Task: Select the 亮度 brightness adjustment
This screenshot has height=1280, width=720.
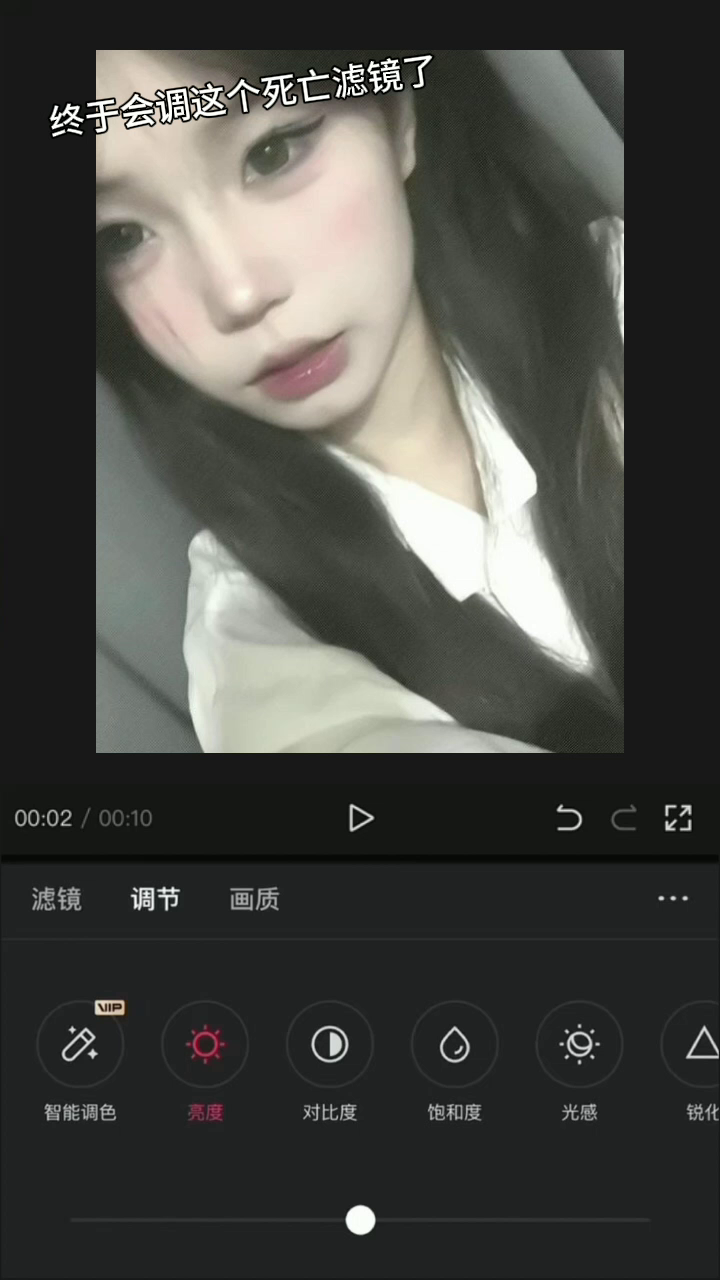Action: [x=205, y=1045]
